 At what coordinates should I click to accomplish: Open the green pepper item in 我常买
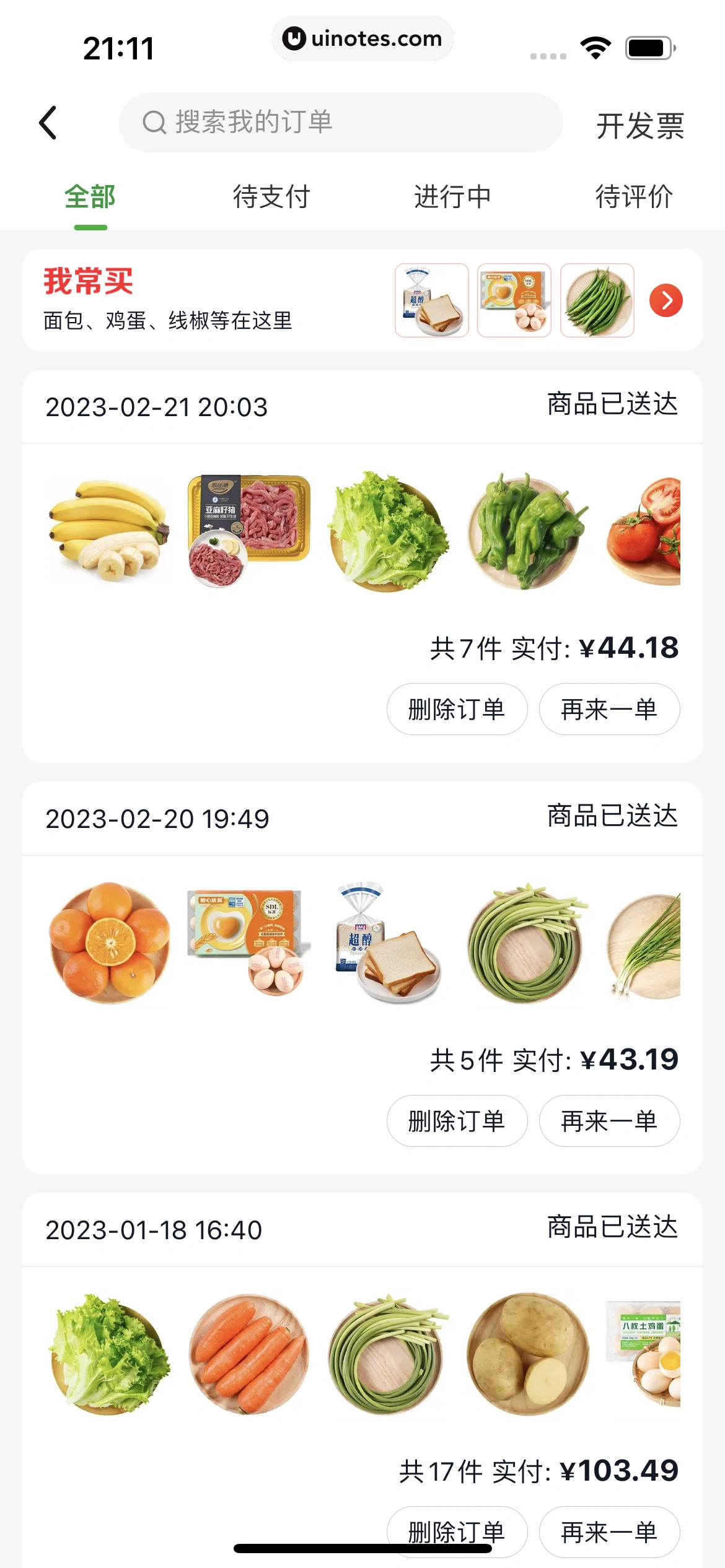tap(597, 301)
